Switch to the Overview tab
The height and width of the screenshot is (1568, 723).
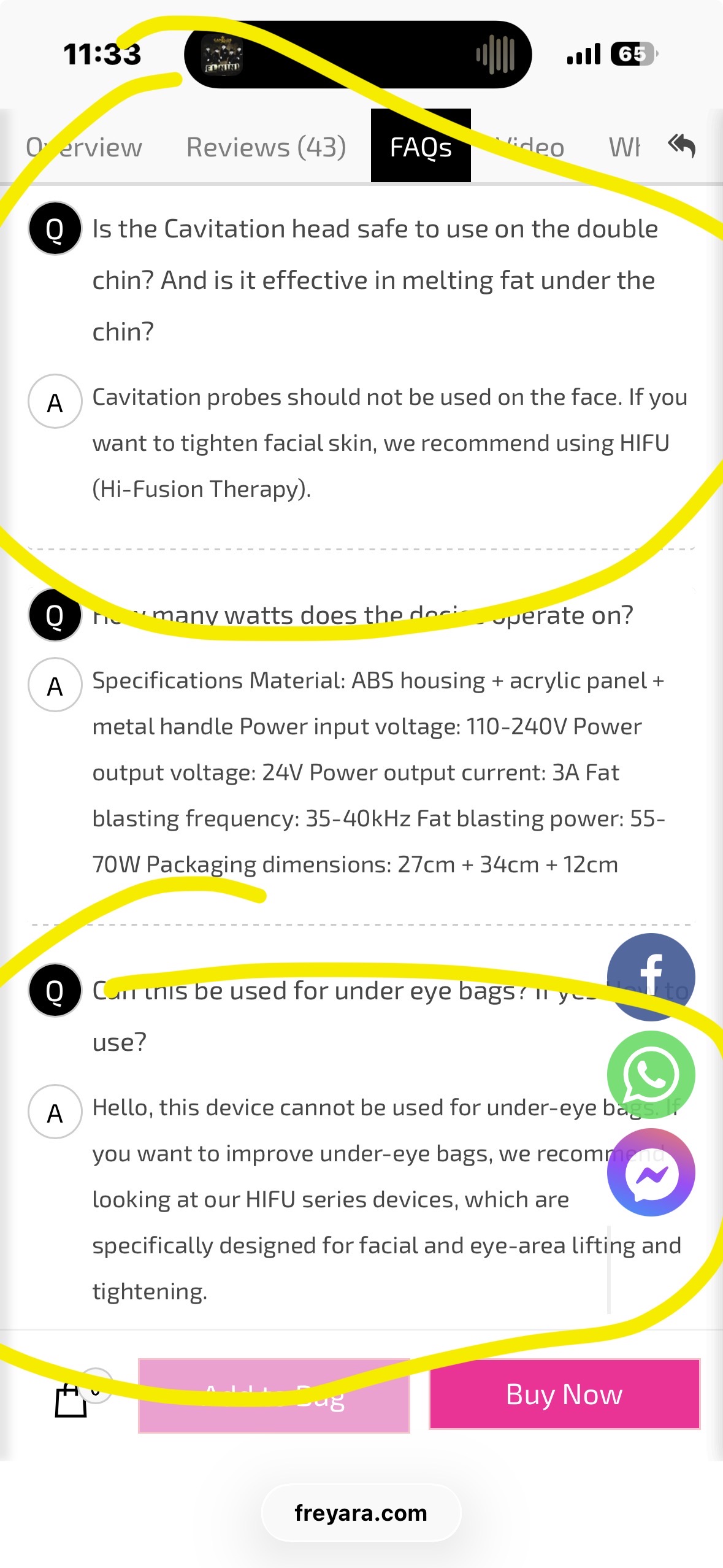(84, 147)
